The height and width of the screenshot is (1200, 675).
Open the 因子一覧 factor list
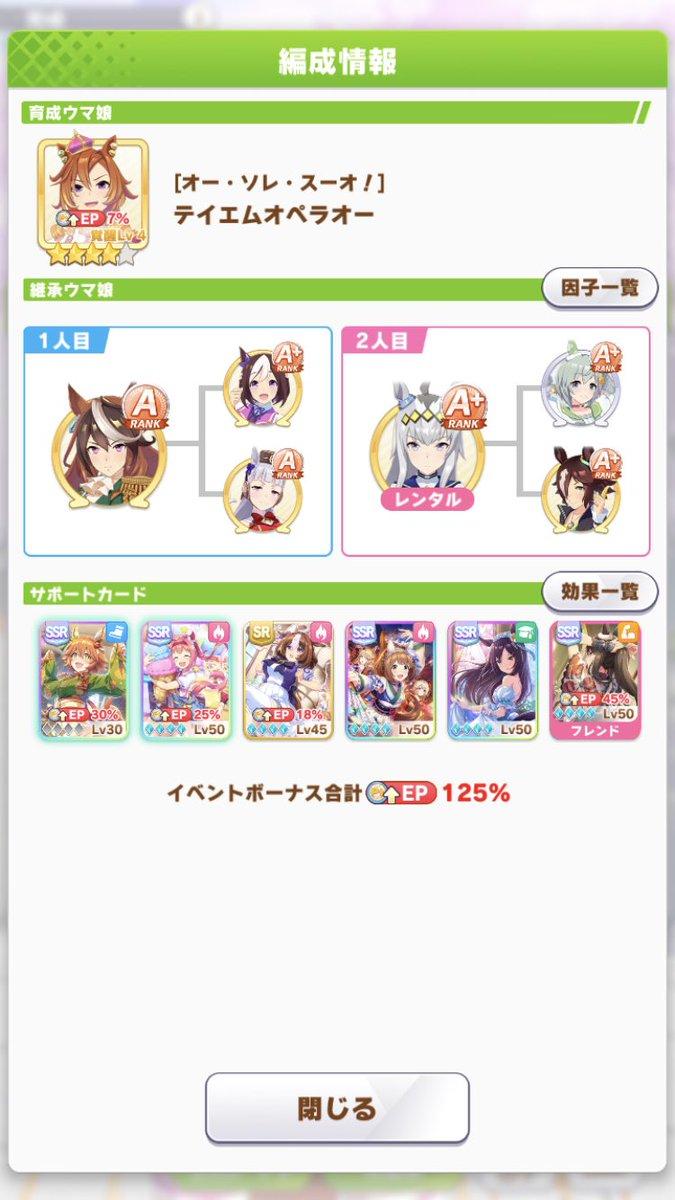(600, 288)
